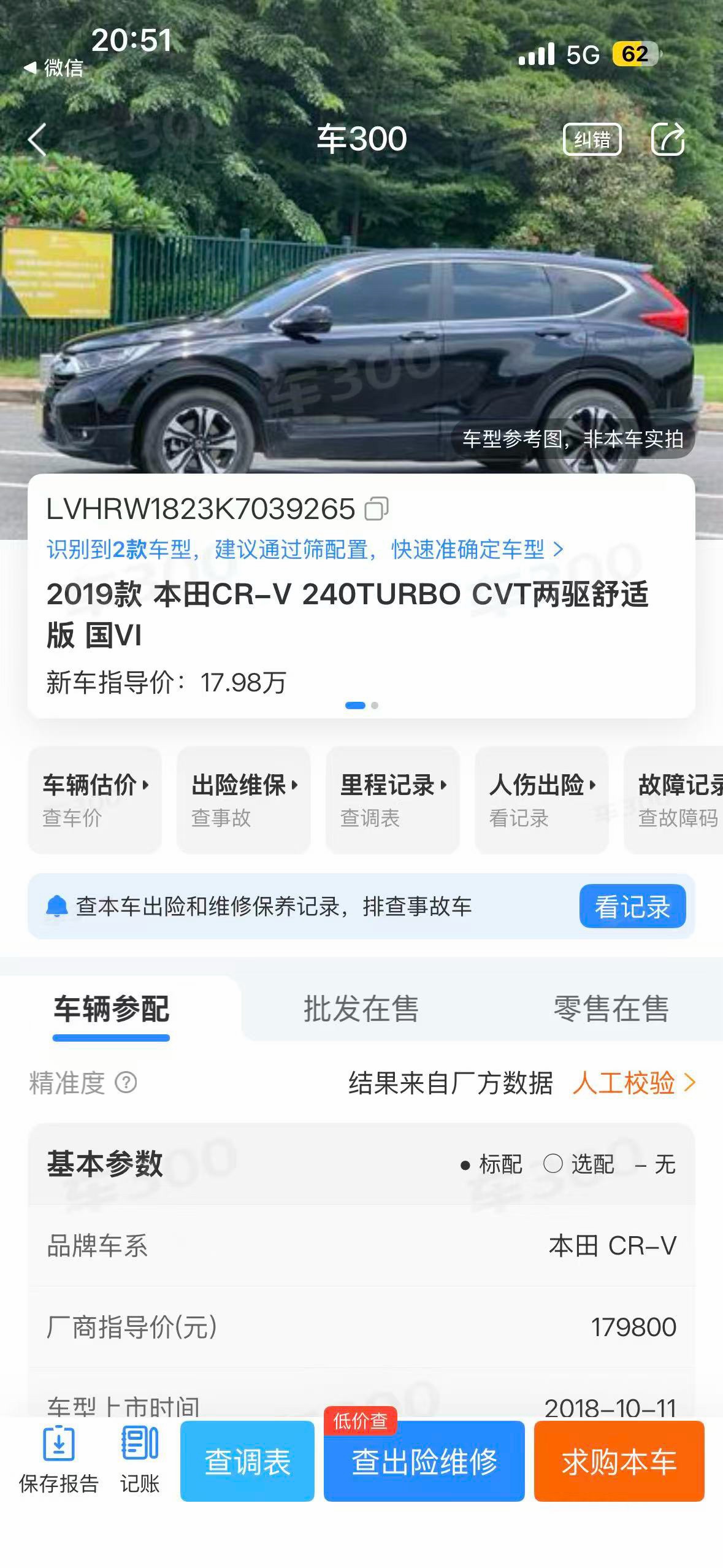Share this vehicle report
This screenshot has width=723, height=1568.
pyautogui.click(x=667, y=139)
